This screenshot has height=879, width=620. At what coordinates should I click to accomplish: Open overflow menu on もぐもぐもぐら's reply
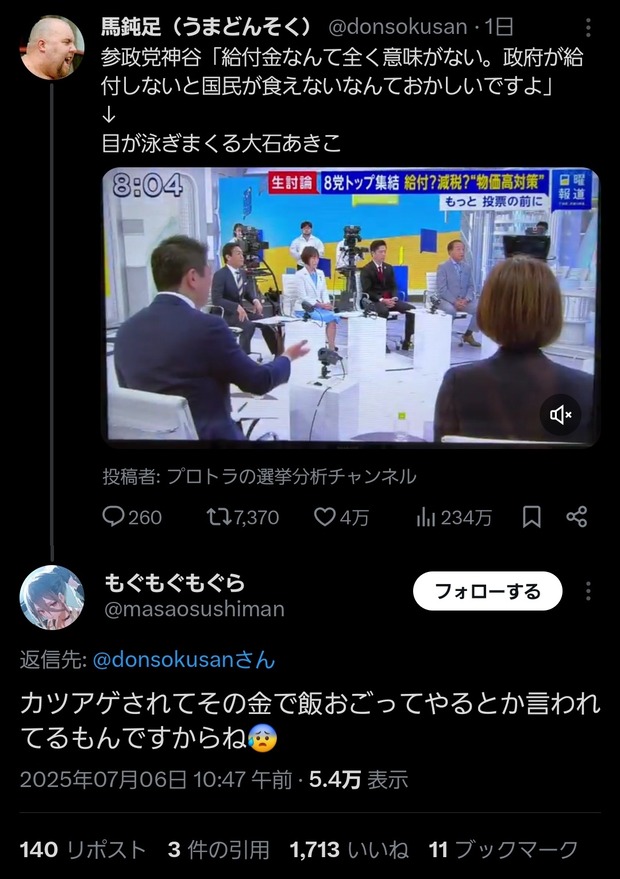[587, 592]
